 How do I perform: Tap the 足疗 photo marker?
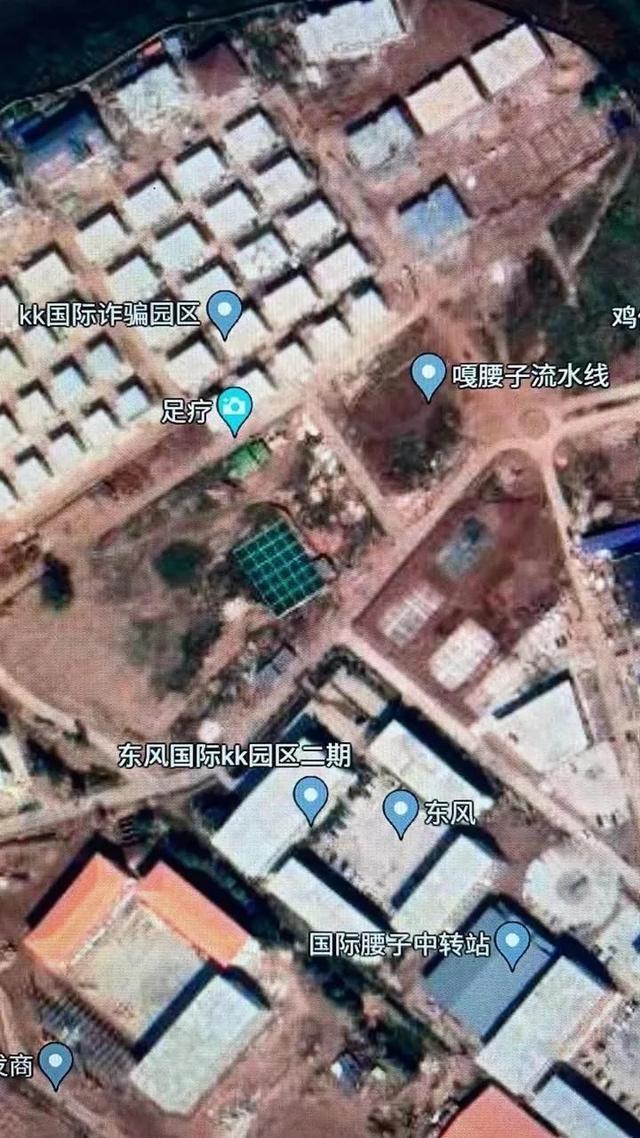(x=234, y=410)
